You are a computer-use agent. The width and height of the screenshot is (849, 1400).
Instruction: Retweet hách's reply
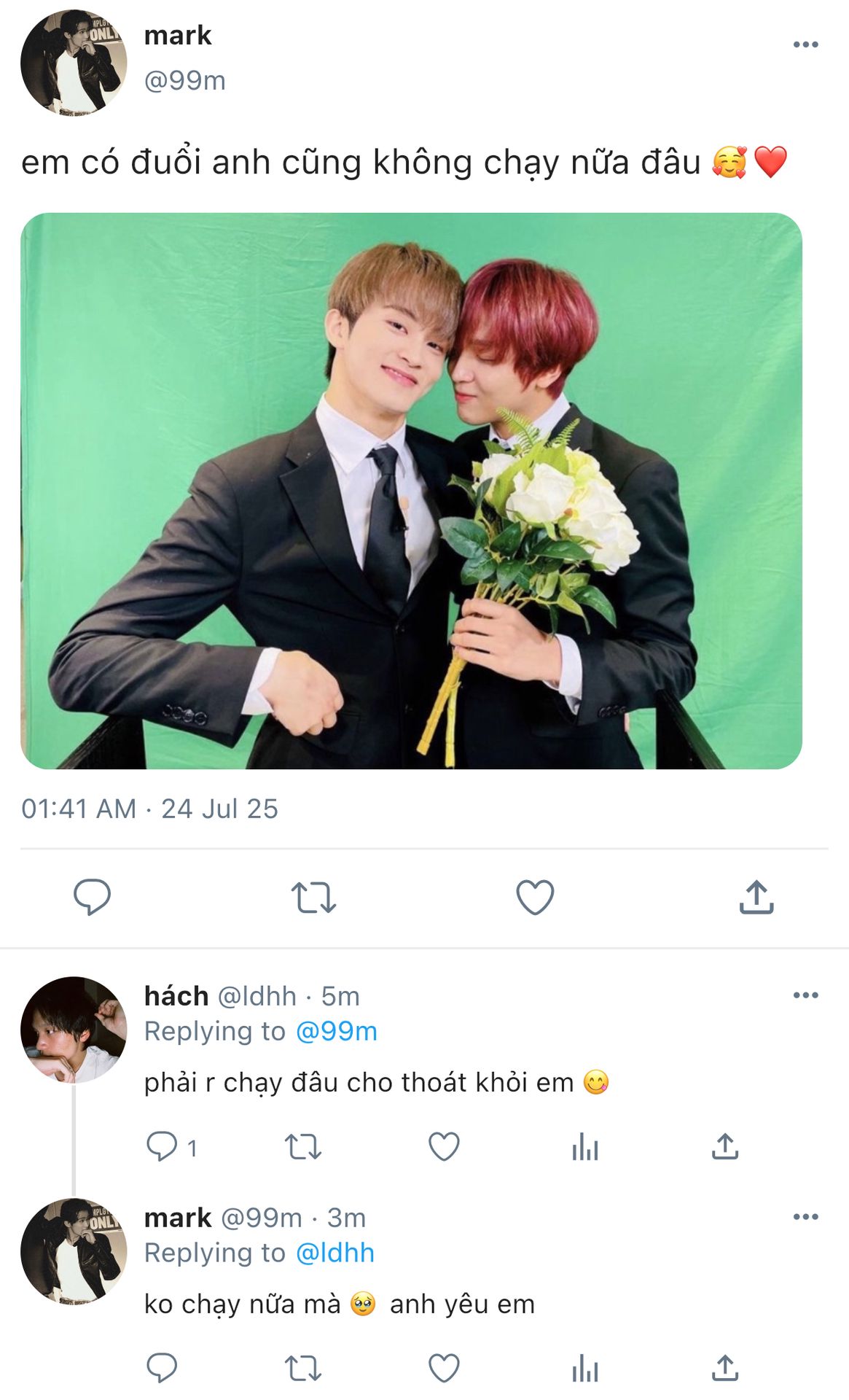[302, 1146]
